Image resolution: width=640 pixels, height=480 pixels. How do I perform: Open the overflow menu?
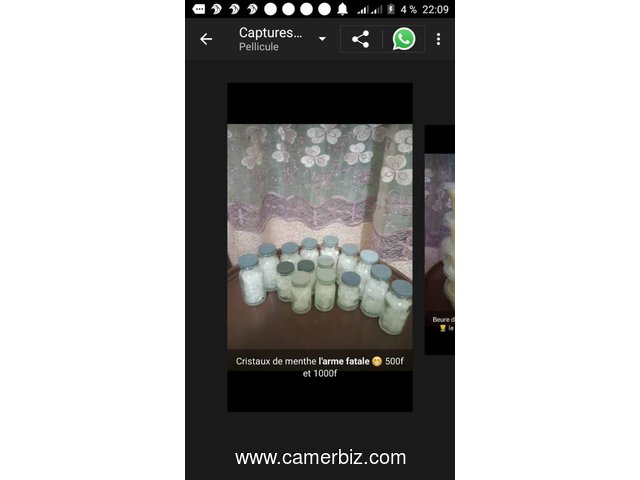[x=438, y=39]
